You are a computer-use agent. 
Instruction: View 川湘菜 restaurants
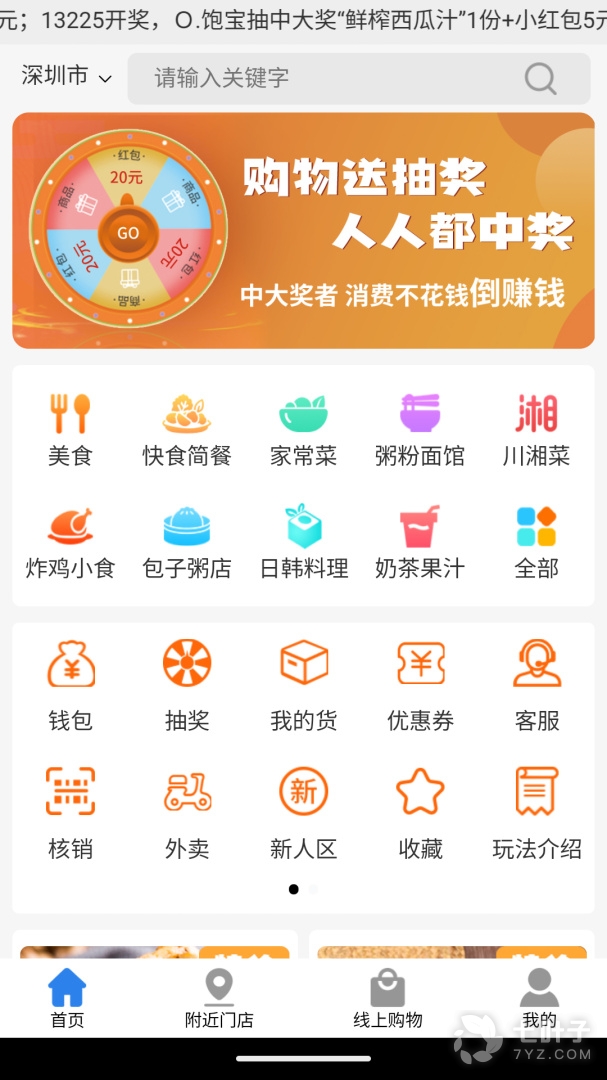coord(536,431)
